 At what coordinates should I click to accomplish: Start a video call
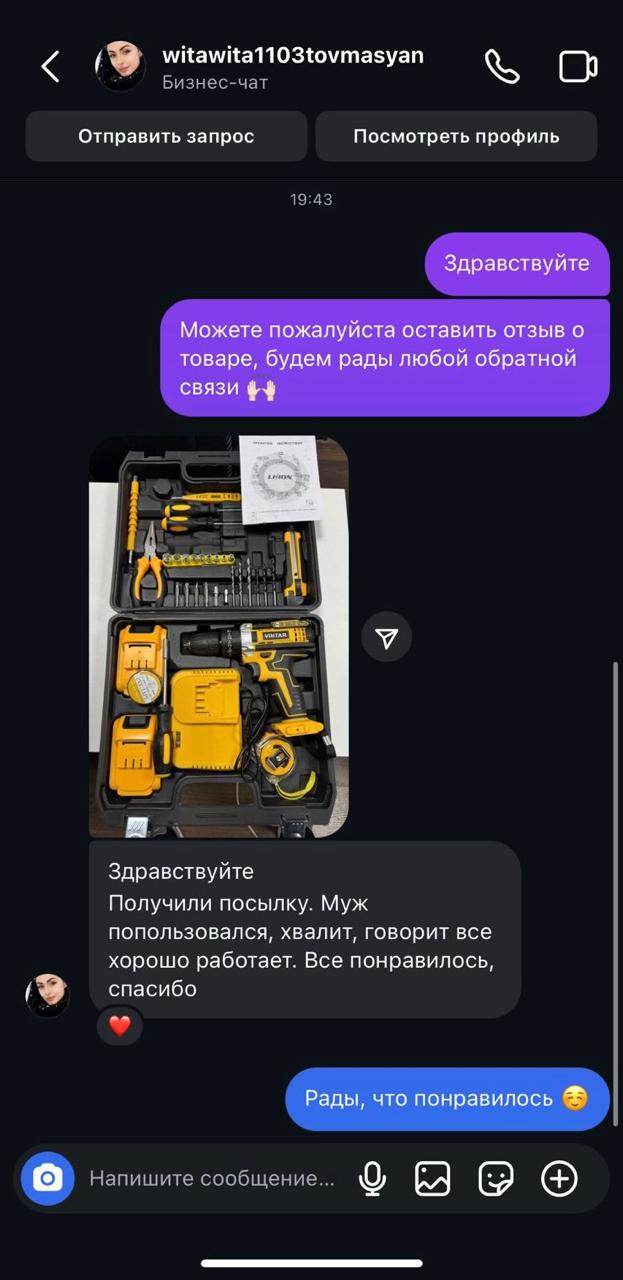(577, 67)
